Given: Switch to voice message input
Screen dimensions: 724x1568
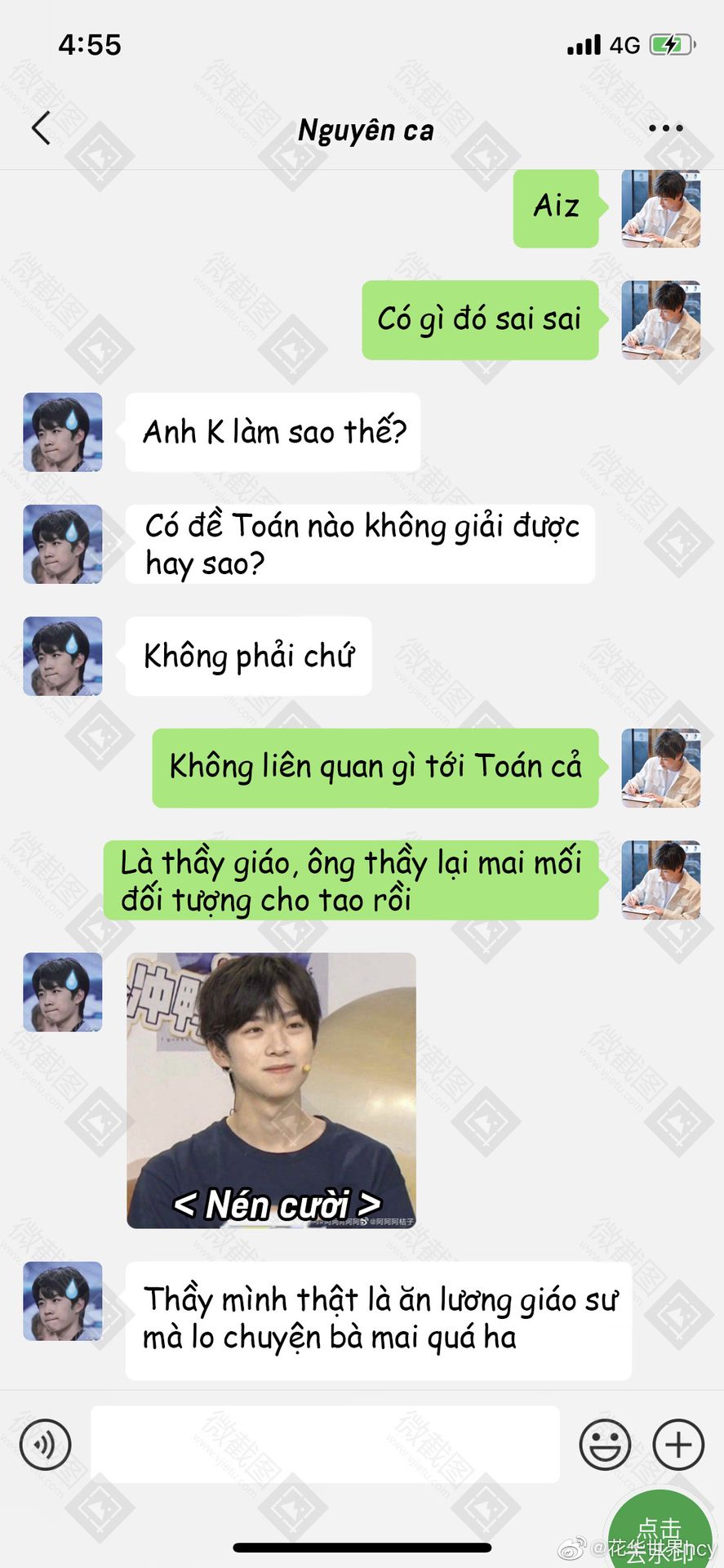Looking at the screenshot, I should tap(46, 1445).
